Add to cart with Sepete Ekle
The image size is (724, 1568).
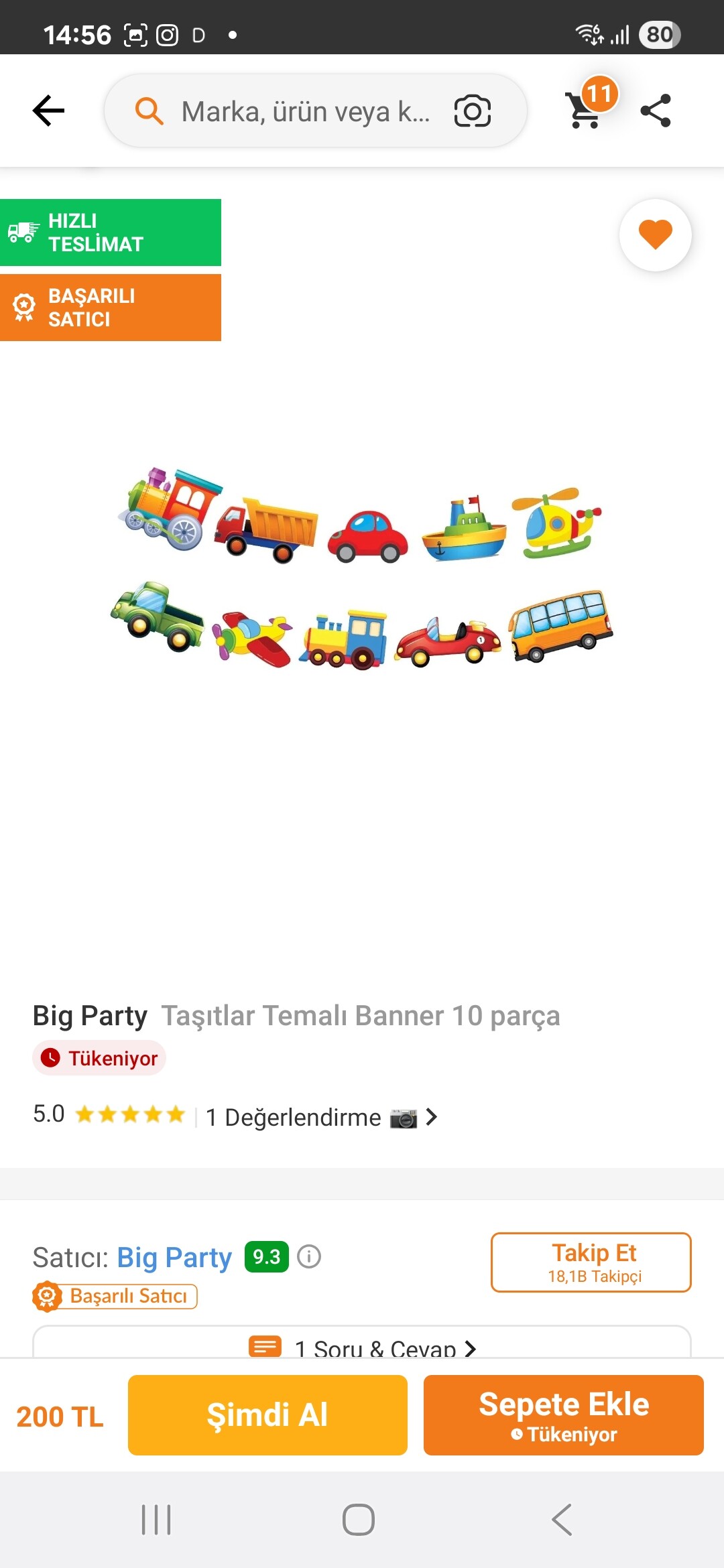click(x=563, y=1415)
